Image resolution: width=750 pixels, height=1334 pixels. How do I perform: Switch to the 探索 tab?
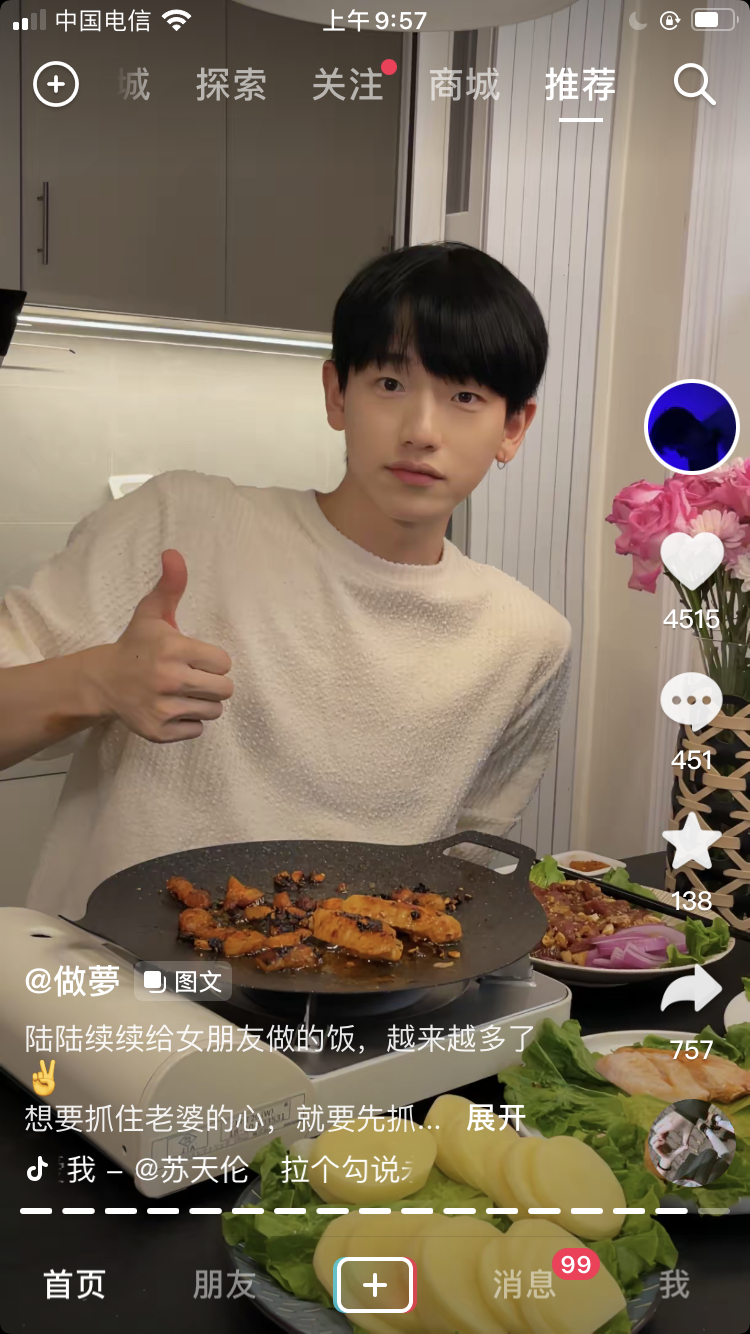pos(231,86)
